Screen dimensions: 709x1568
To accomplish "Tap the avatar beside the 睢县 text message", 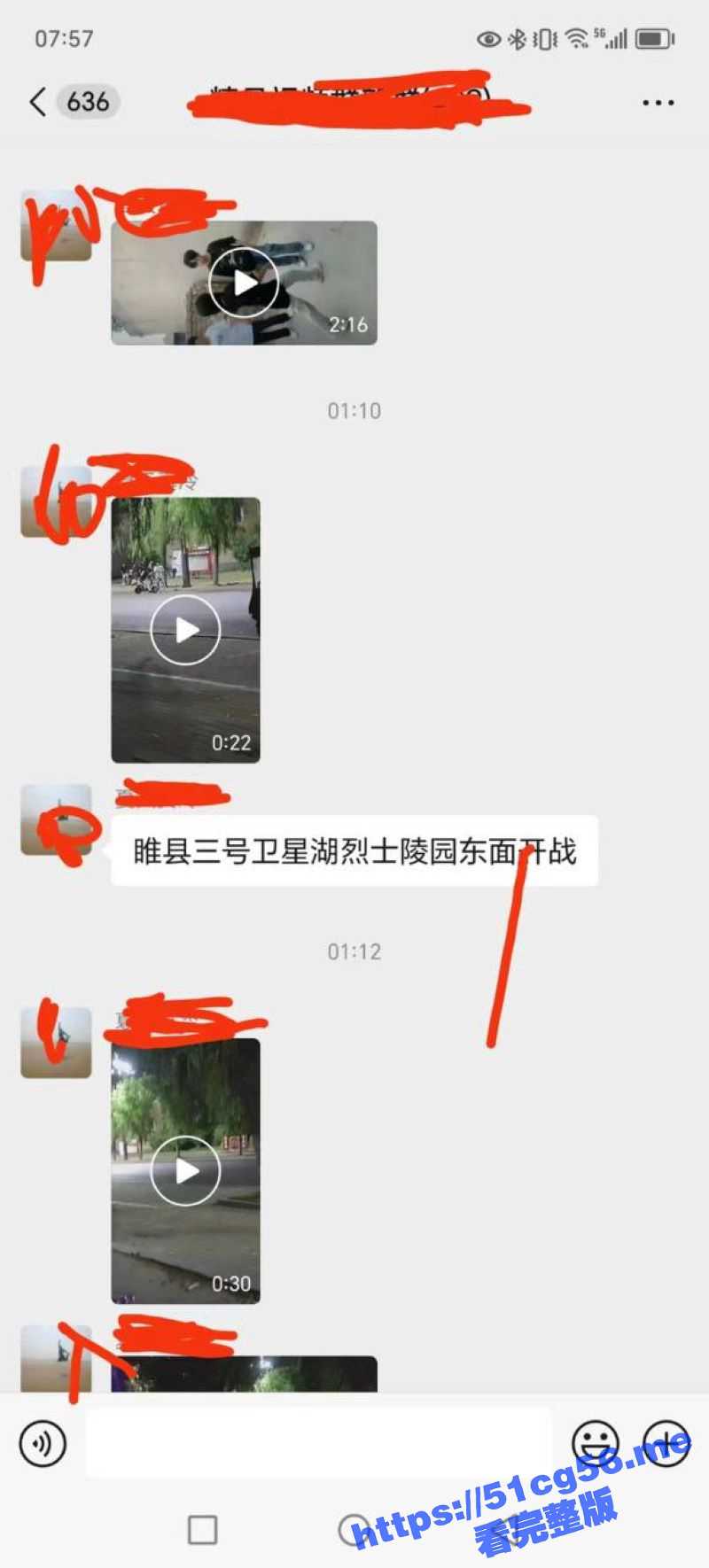I will [56, 821].
